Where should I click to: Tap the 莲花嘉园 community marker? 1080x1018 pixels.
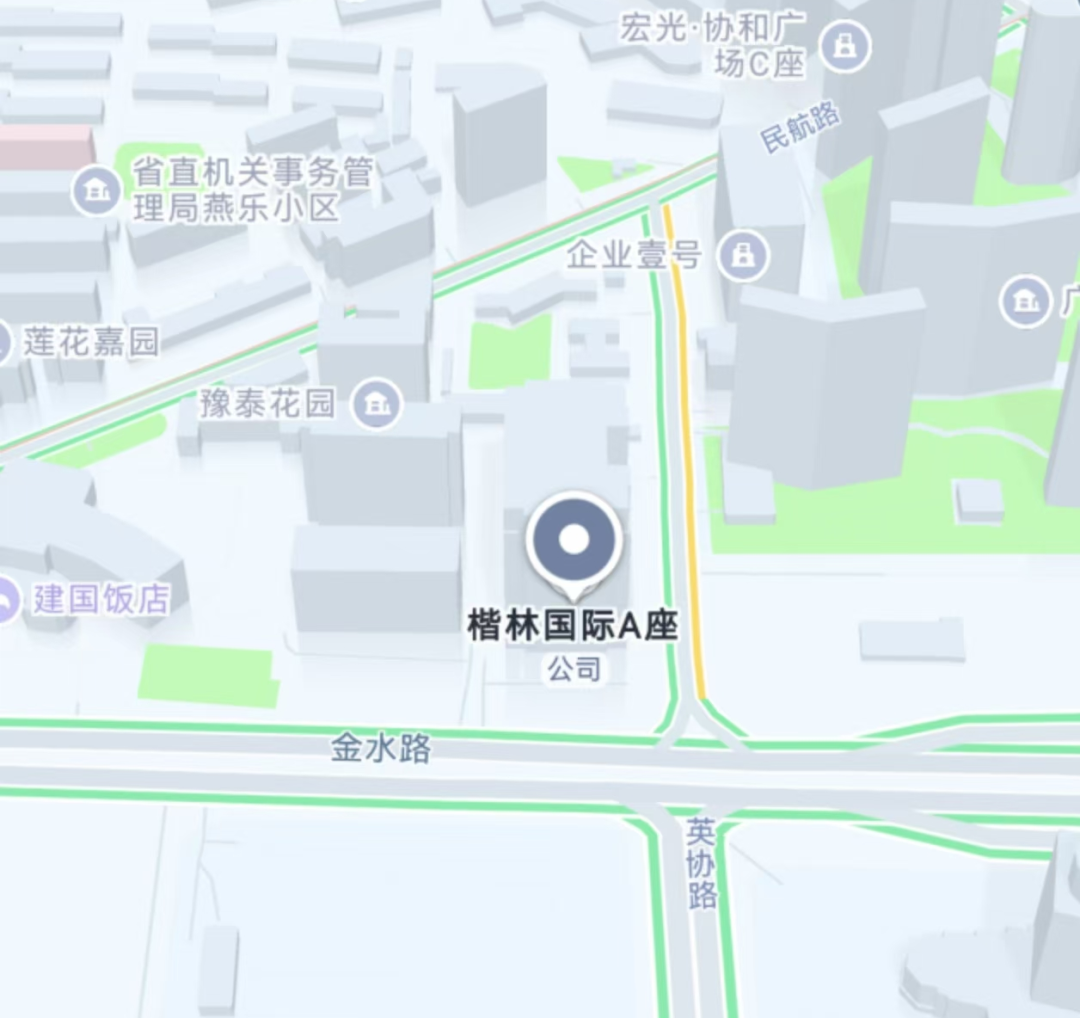pyautogui.click(x=5, y=343)
